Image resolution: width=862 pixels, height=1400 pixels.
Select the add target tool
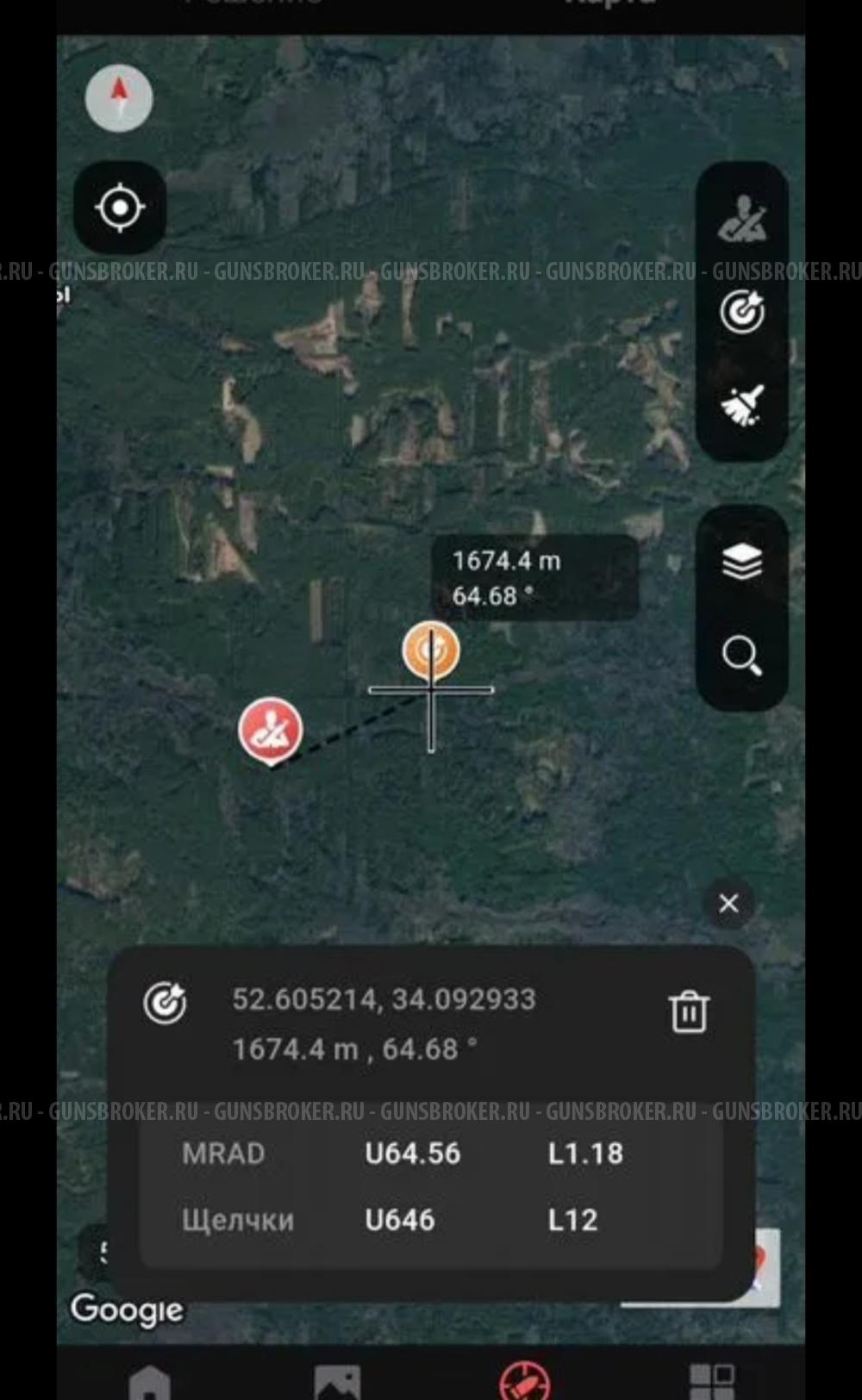[742, 312]
